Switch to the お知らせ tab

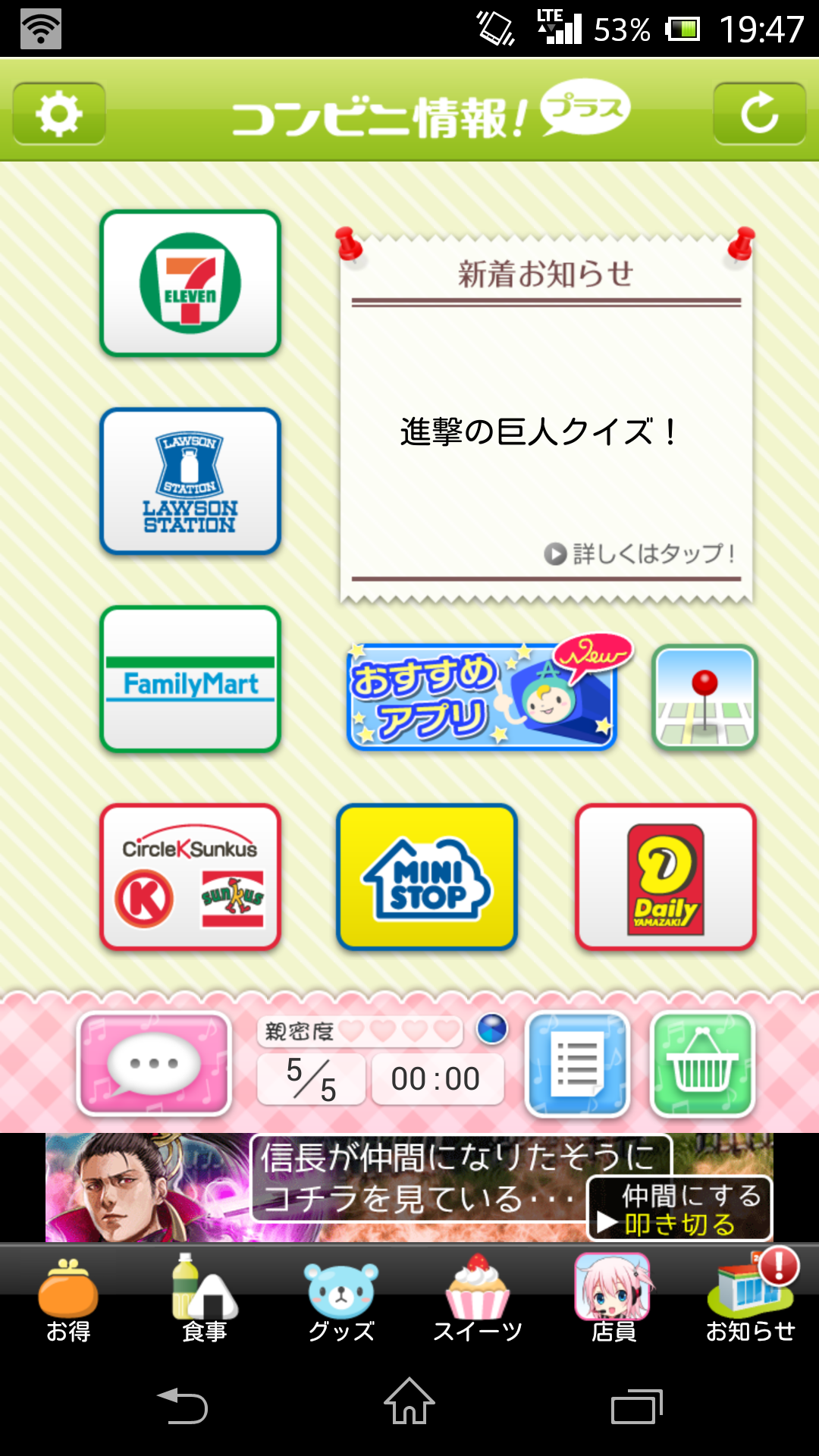click(751, 1300)
